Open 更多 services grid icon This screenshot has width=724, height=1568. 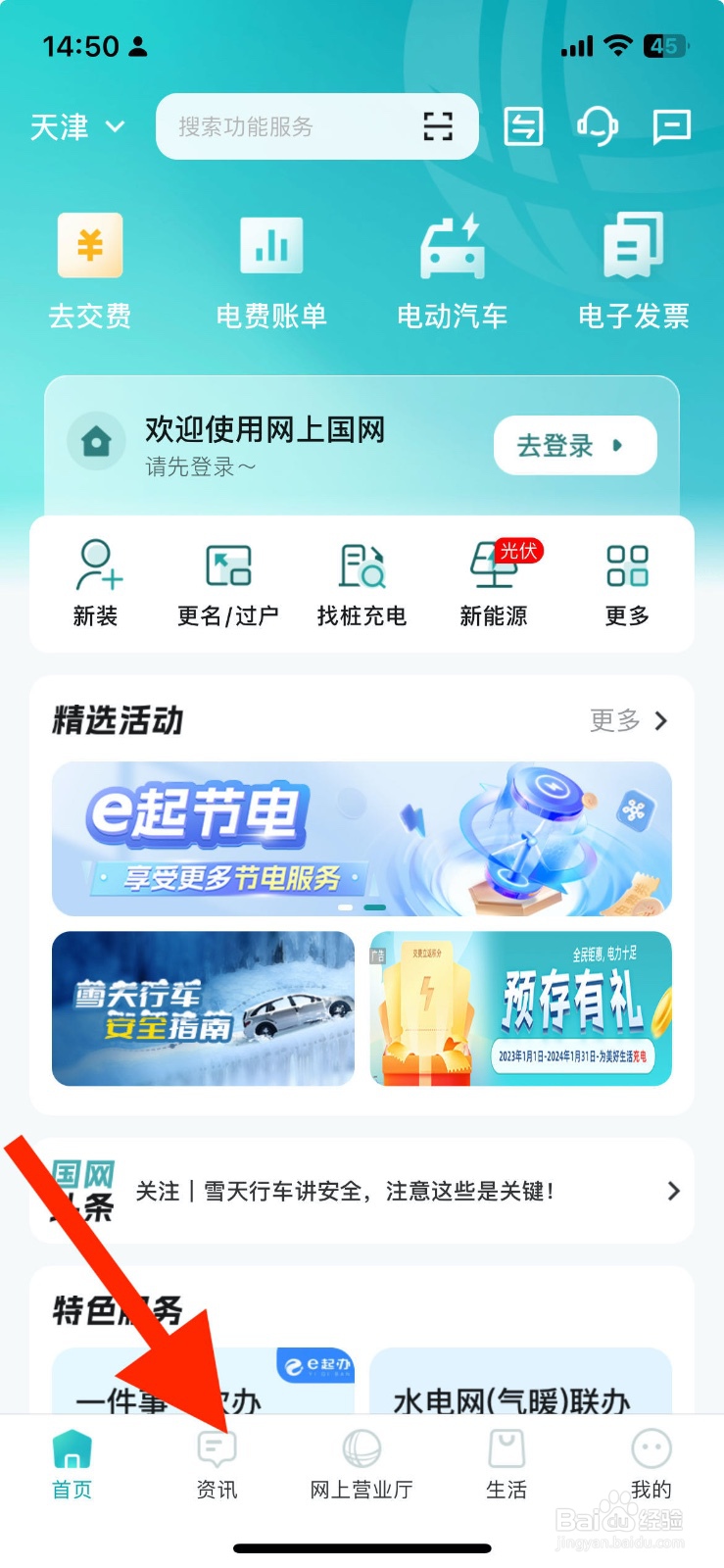click(x=625, y=580)
